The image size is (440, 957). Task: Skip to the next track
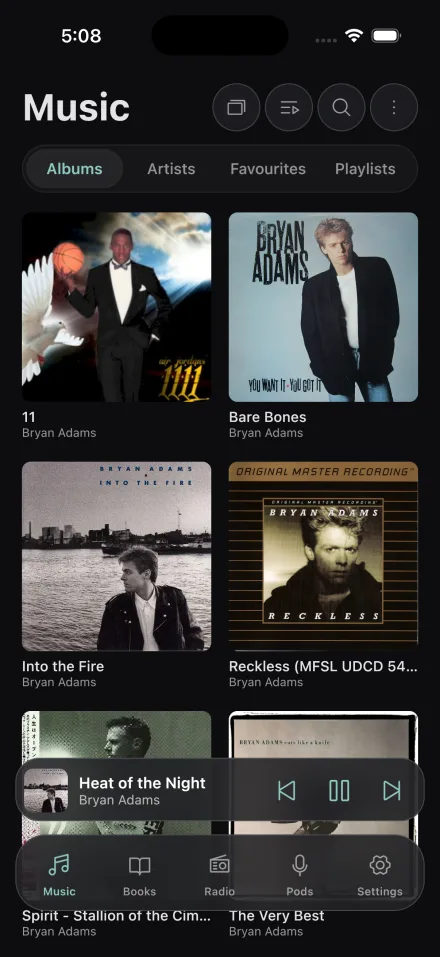392,790
